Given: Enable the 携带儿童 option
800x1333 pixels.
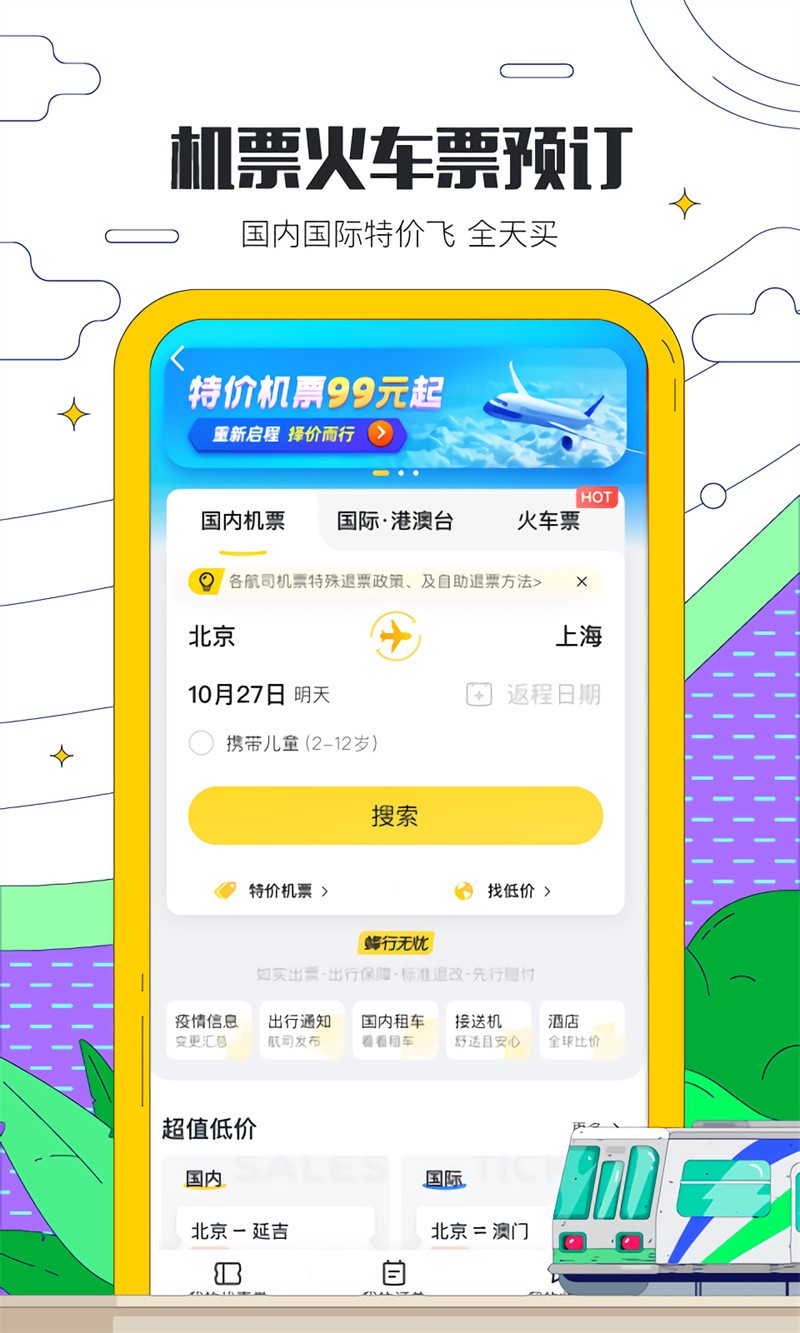Looking at the screenshot, I should pos(201,744).
